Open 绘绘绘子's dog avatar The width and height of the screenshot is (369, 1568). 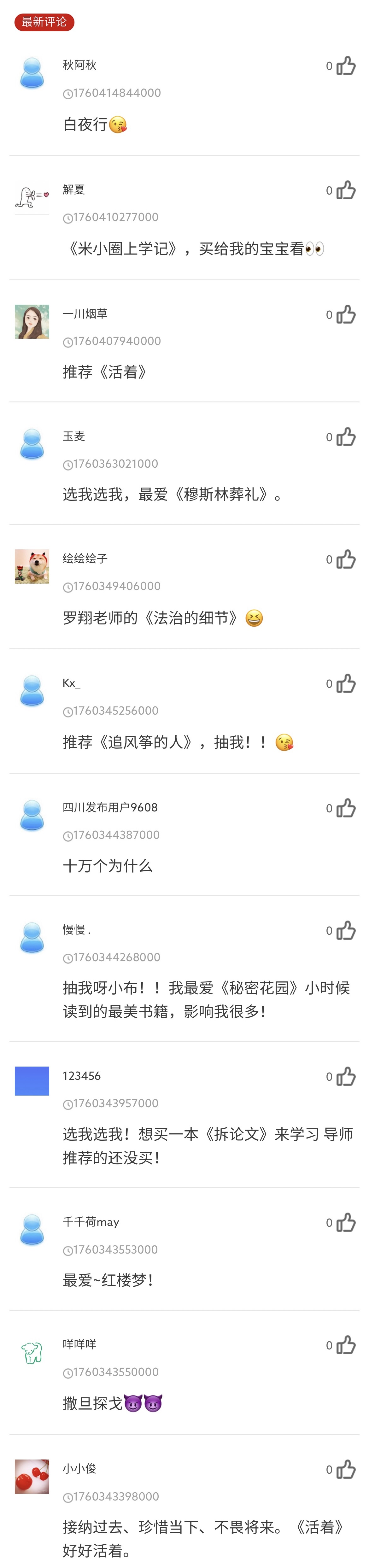[32, 567]
